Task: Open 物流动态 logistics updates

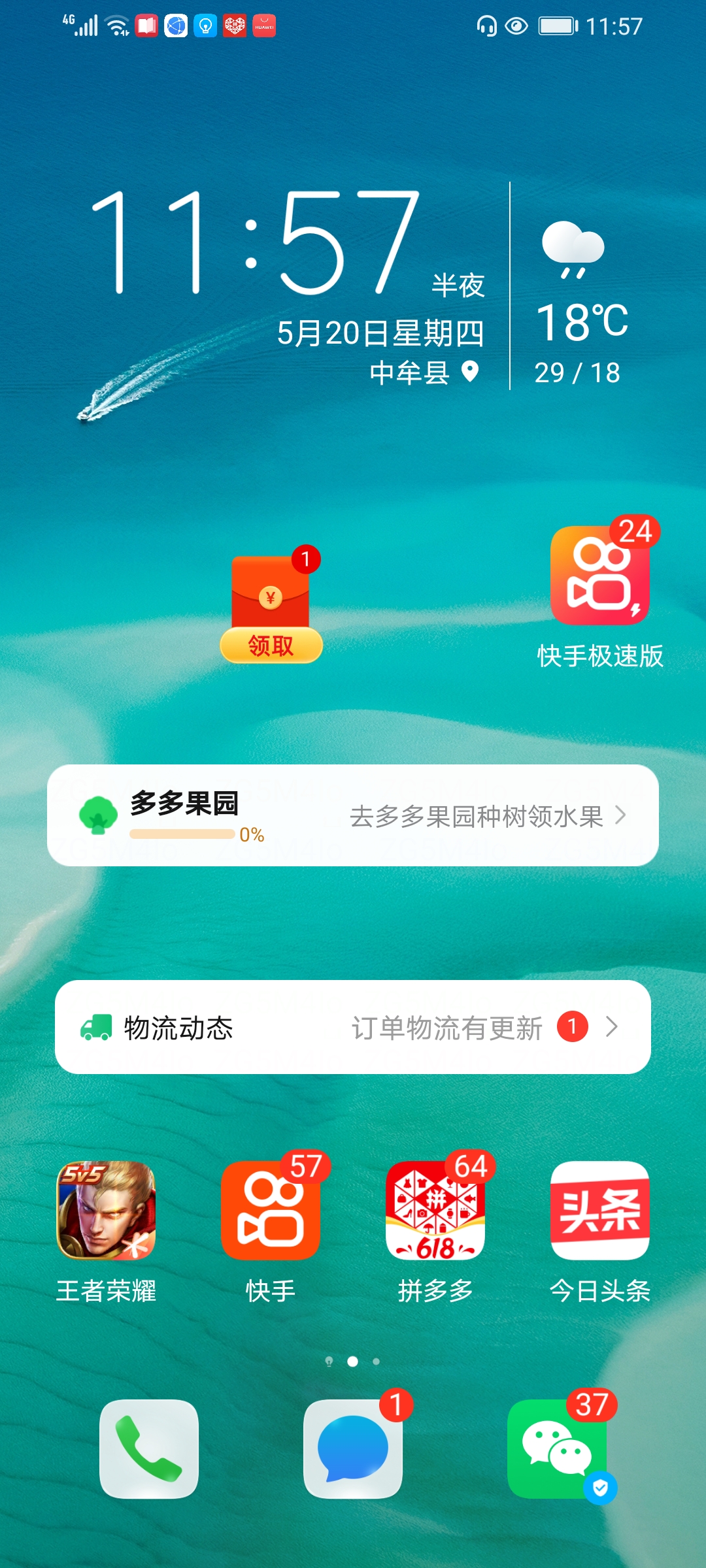Action: coord(353,1027)
